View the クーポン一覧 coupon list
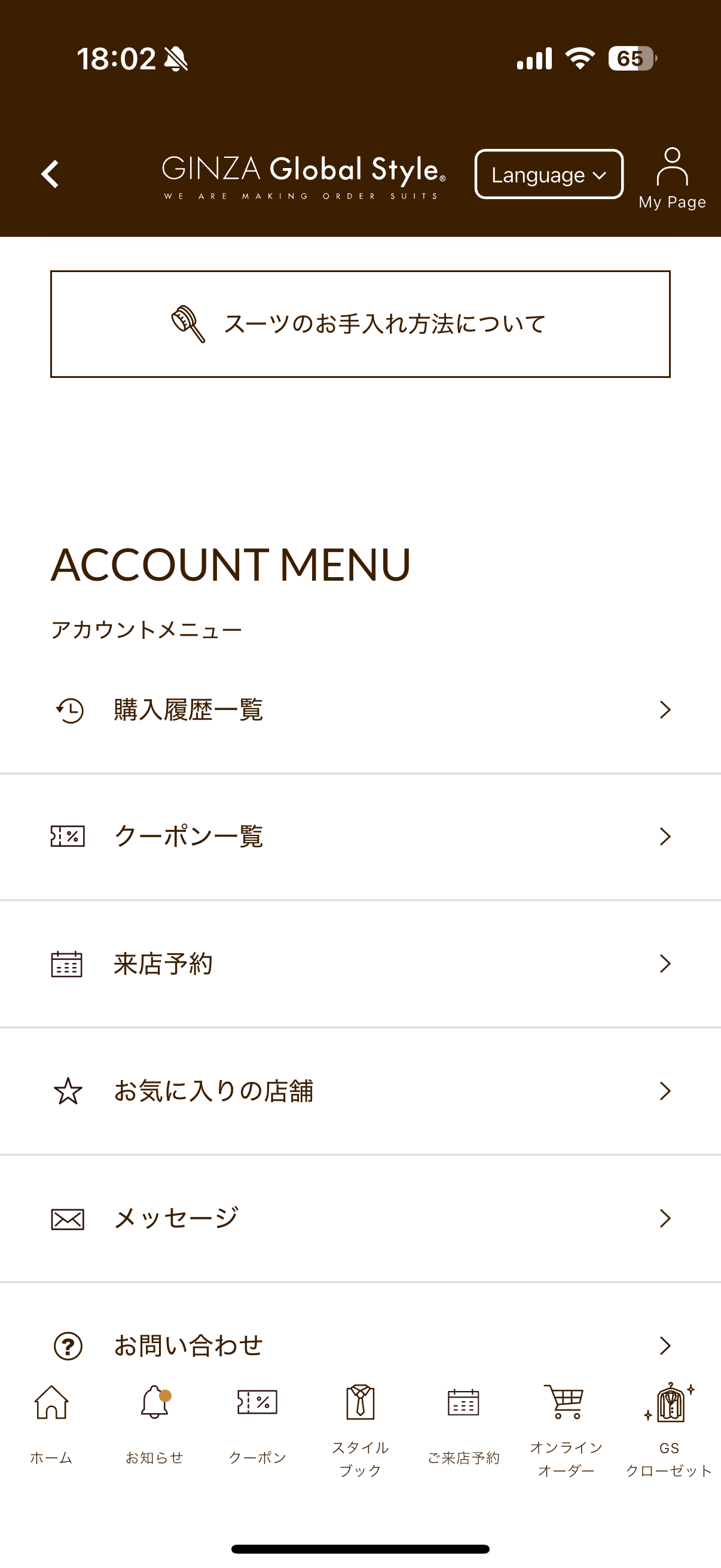 tap(360, 837)
